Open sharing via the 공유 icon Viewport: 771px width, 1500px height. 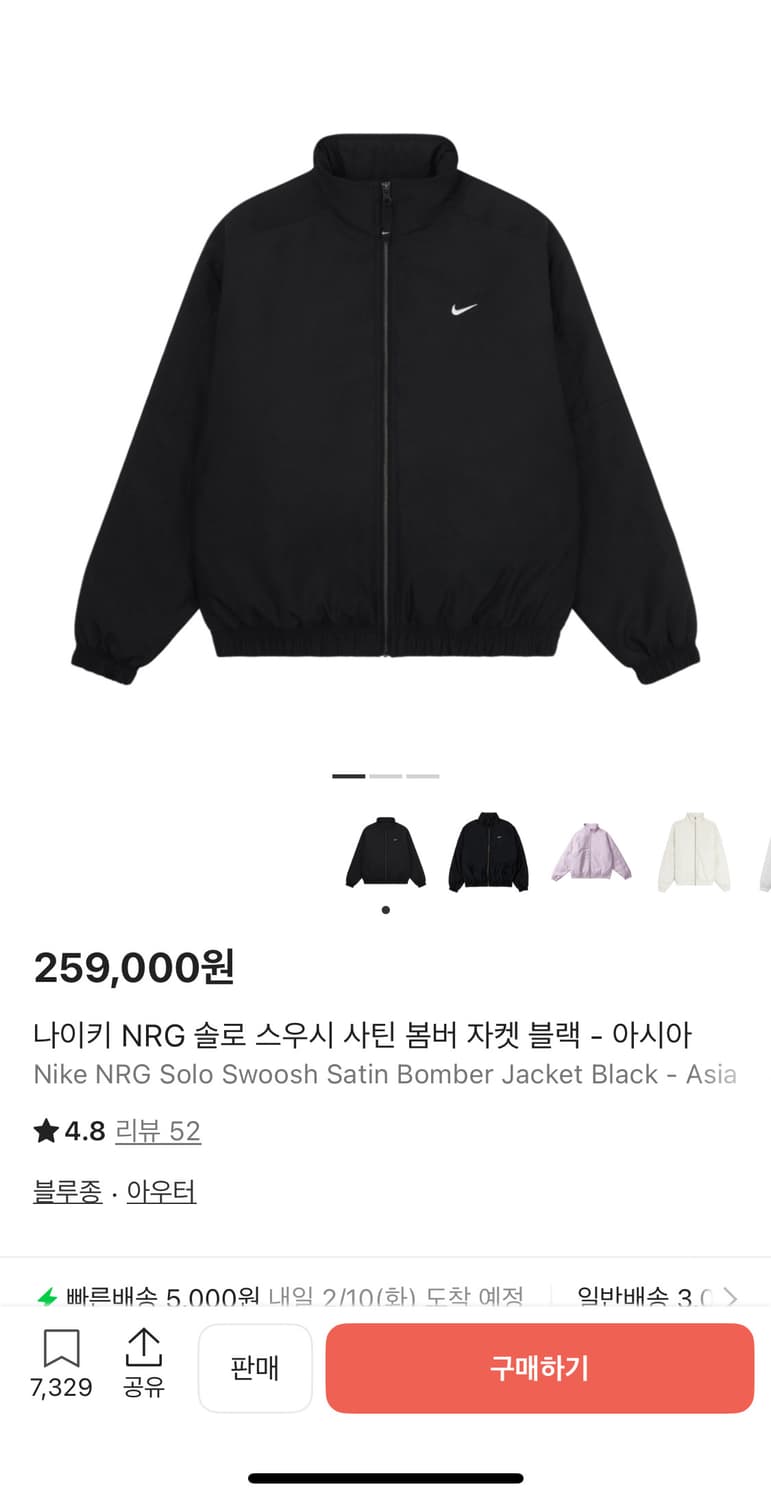144,1349
